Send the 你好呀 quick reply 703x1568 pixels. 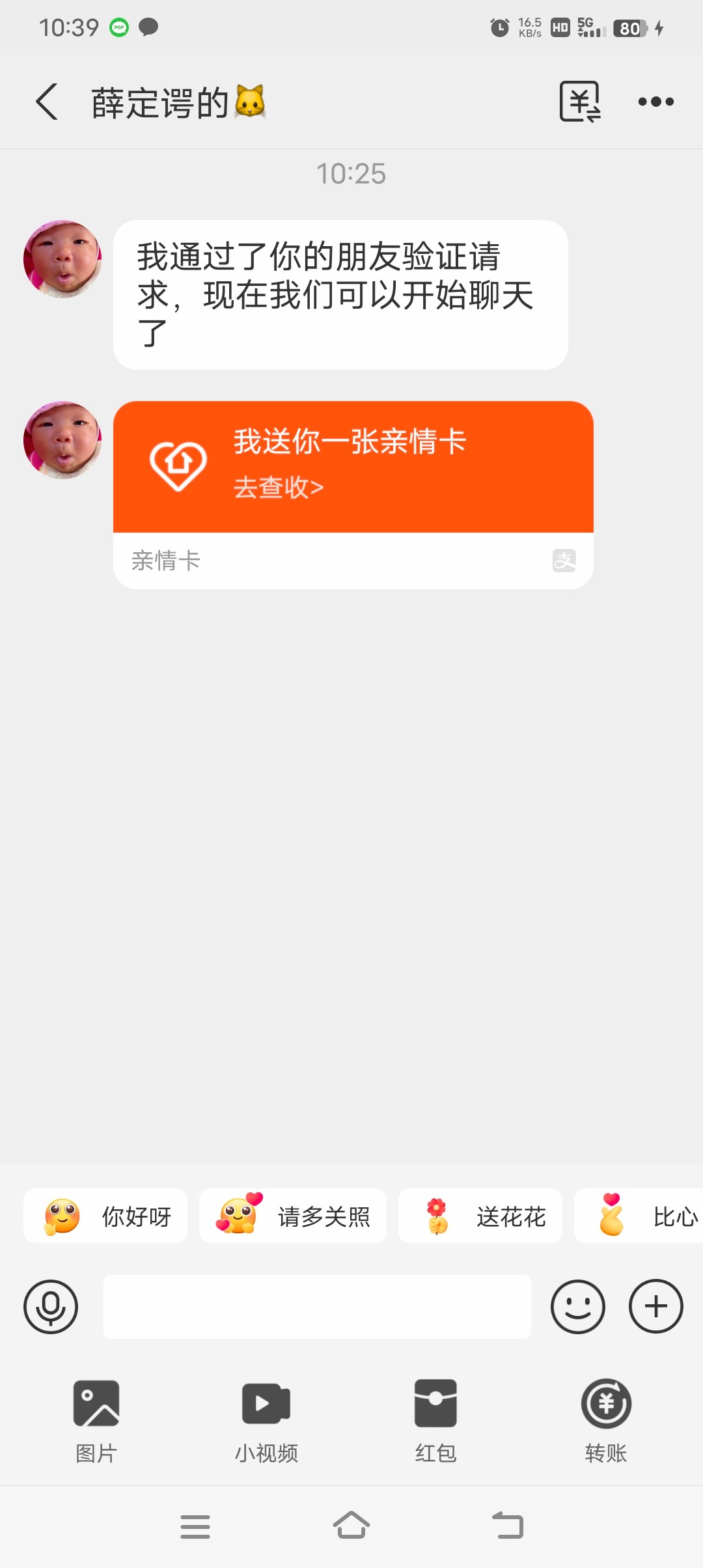pos(105,1216)
